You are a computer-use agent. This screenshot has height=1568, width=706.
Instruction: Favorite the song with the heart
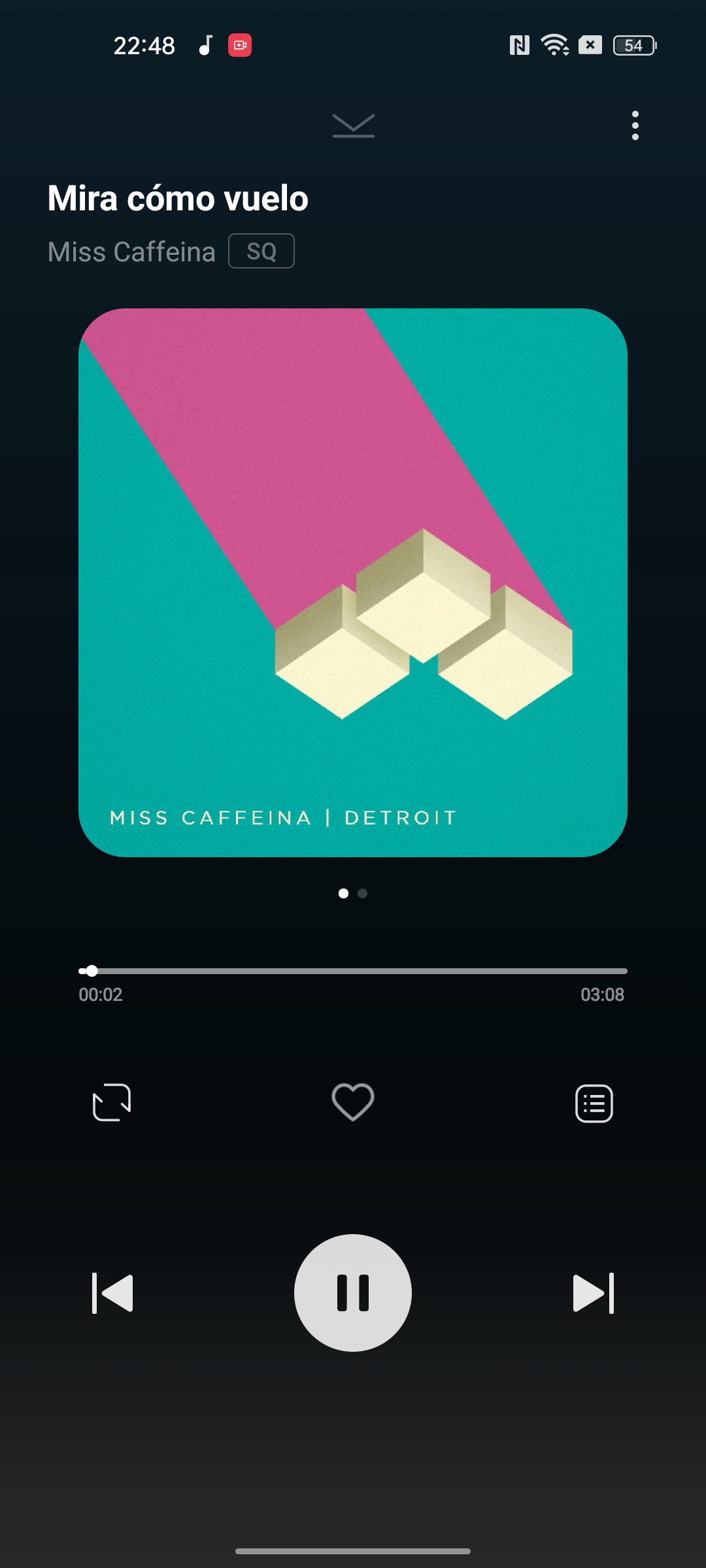coord(353,1102)
